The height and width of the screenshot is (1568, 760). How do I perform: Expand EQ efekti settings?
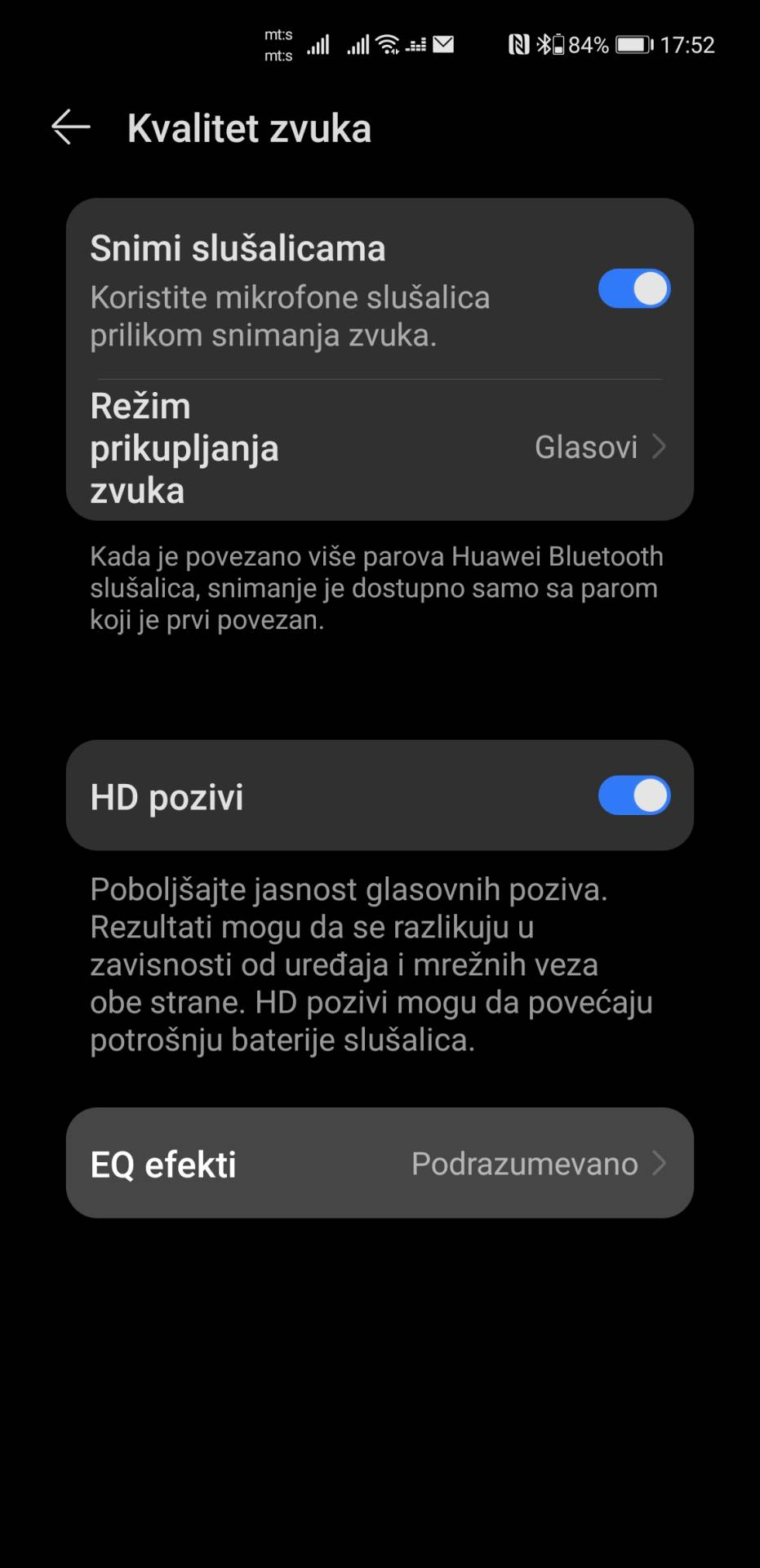point(380,1163)
